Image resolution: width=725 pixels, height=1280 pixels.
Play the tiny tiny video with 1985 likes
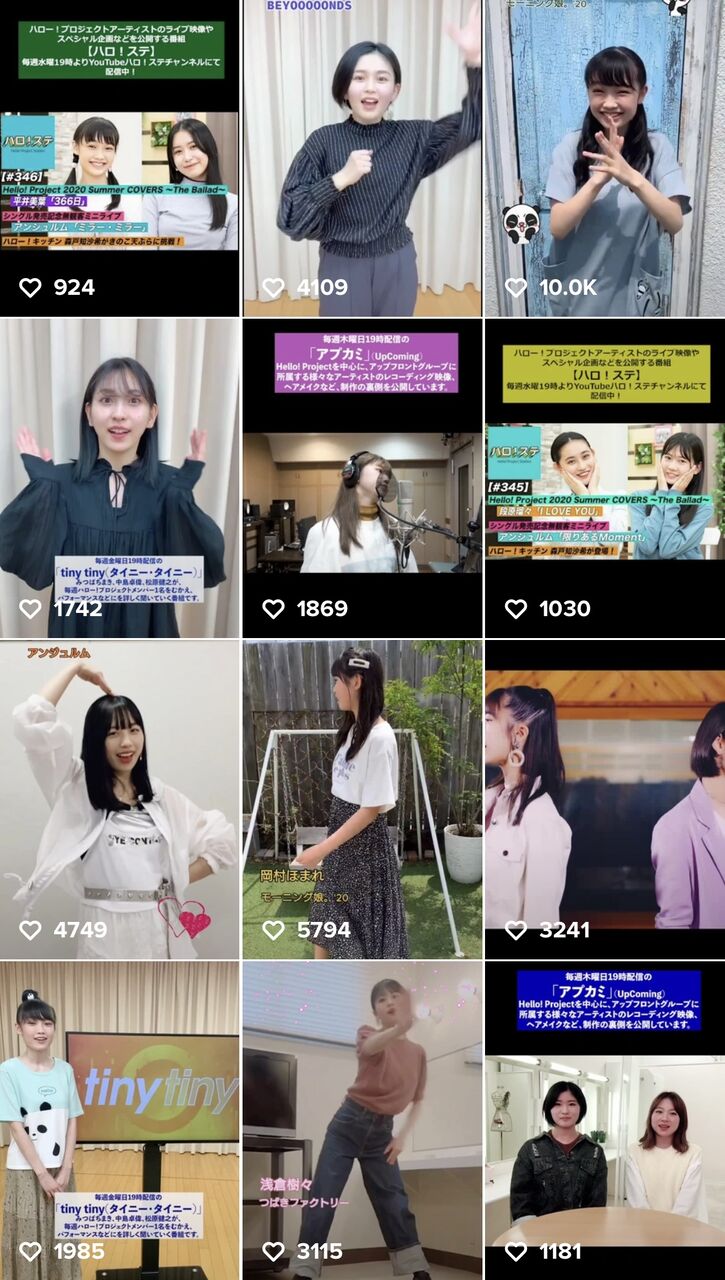click(x=120, y=1120)
